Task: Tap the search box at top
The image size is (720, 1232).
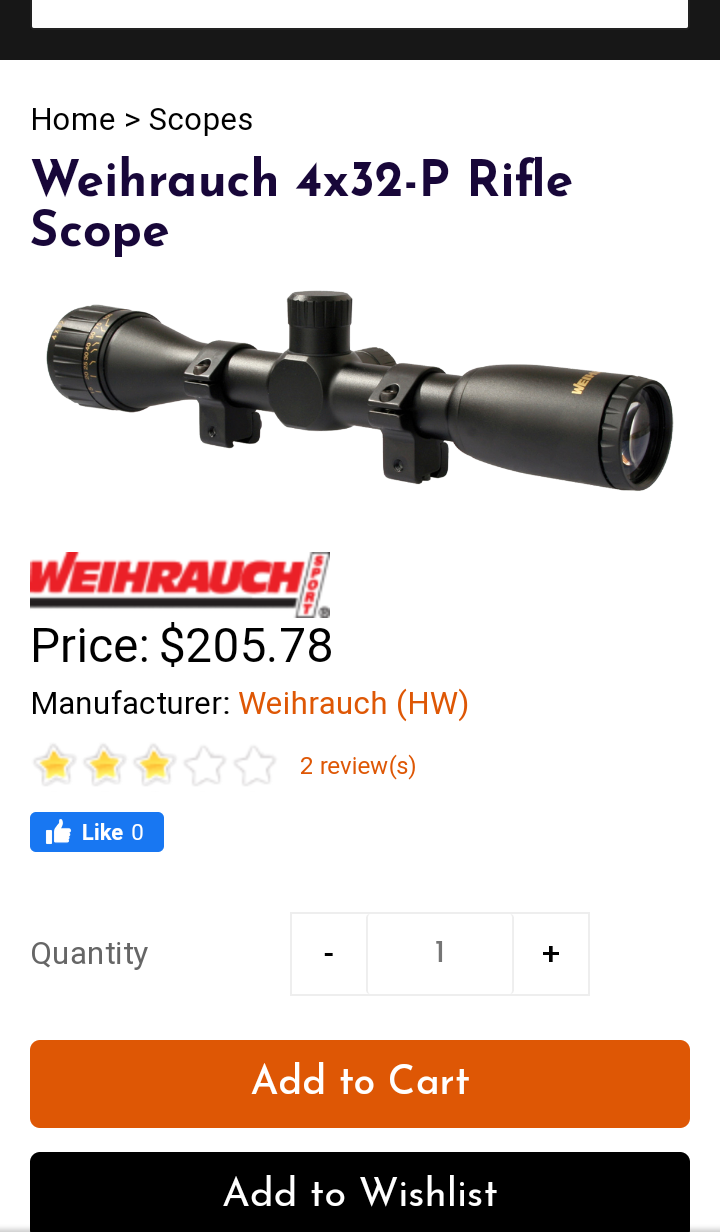Action: click(x=360, y=14)
